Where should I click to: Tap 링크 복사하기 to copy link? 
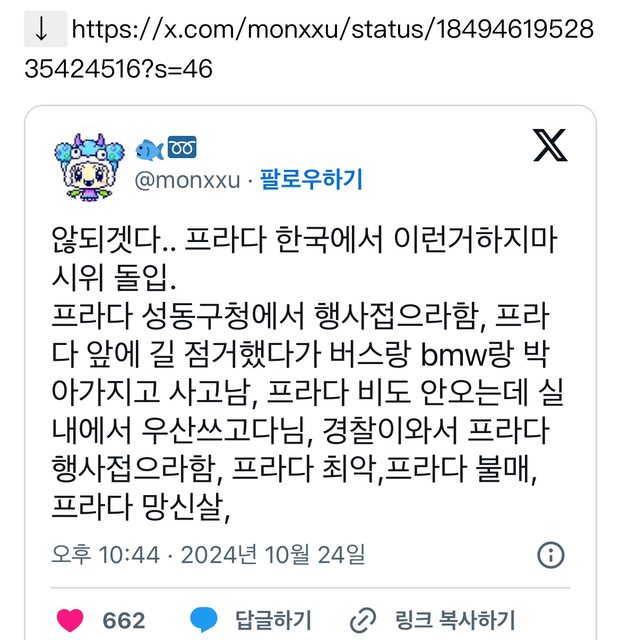coord(433,619)
